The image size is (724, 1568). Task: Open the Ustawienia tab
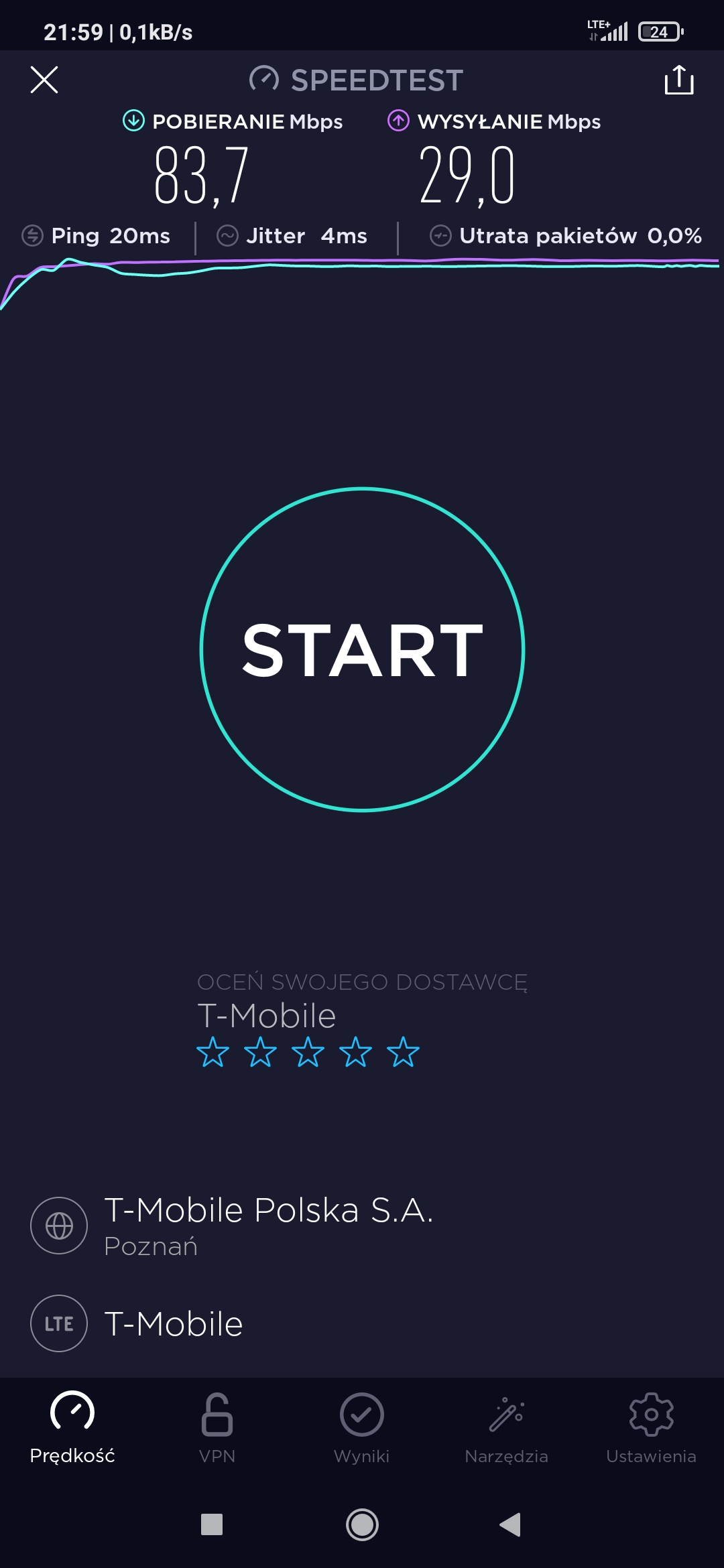click(651, 1427)
